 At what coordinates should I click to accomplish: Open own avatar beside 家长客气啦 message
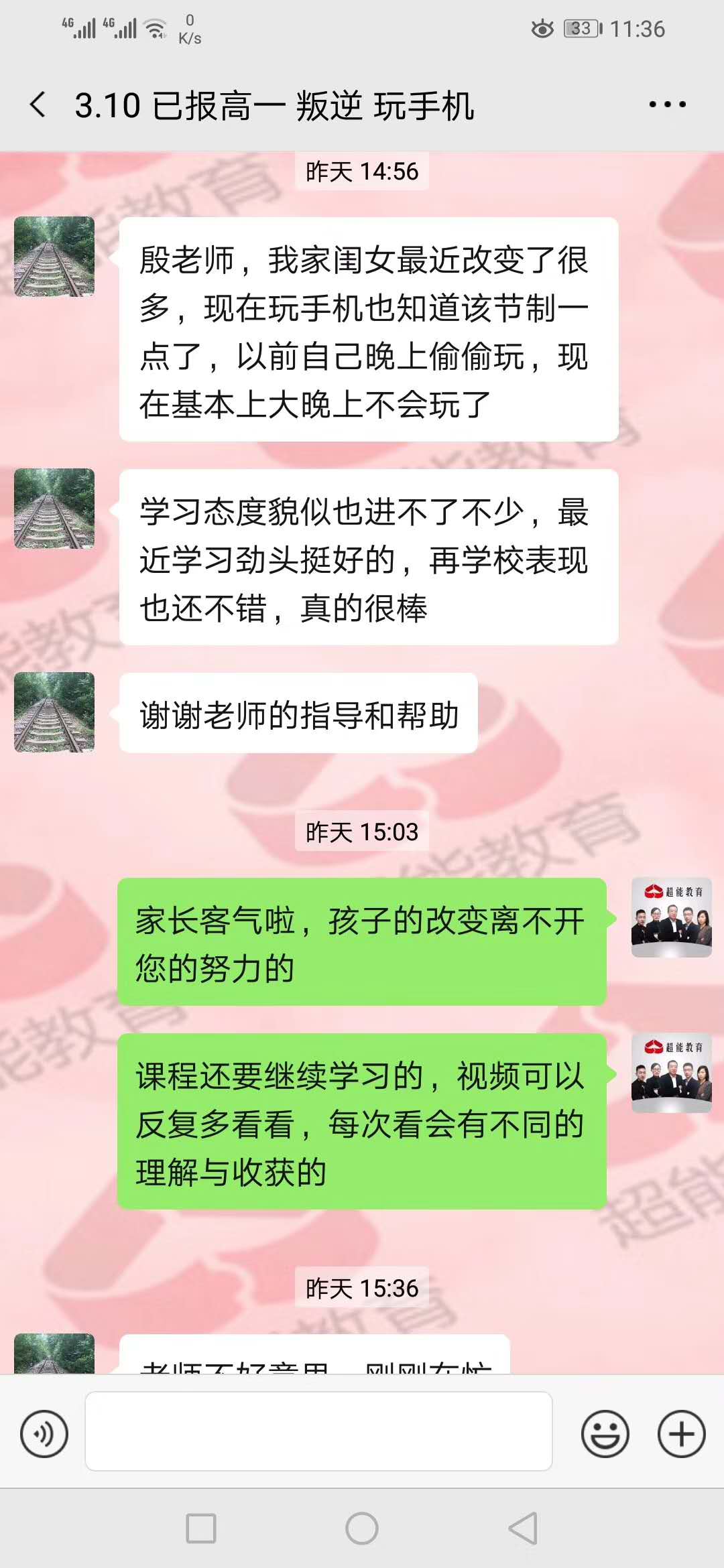(671, 917)
